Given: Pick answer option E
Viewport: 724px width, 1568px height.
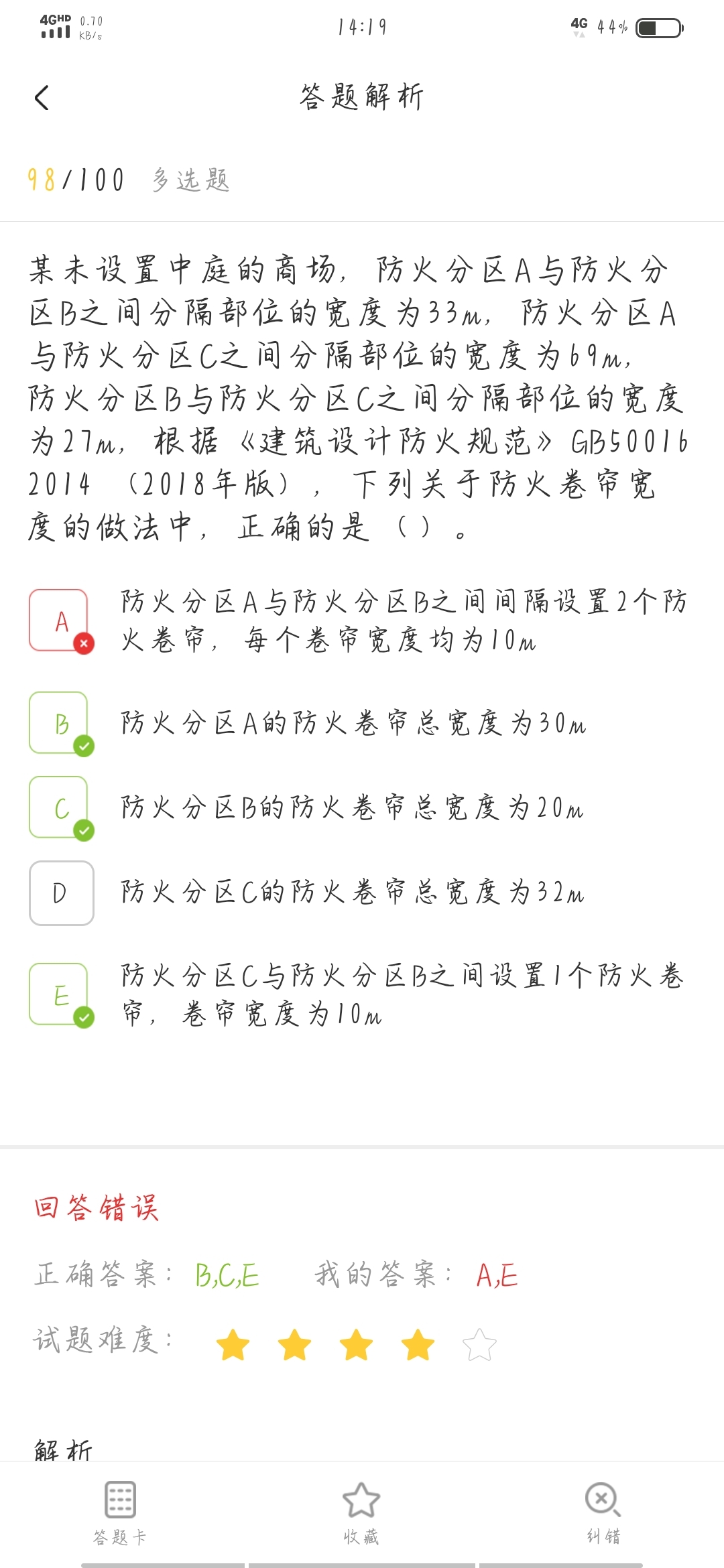Looking at the screenshot, I should (x=61, y=994).
